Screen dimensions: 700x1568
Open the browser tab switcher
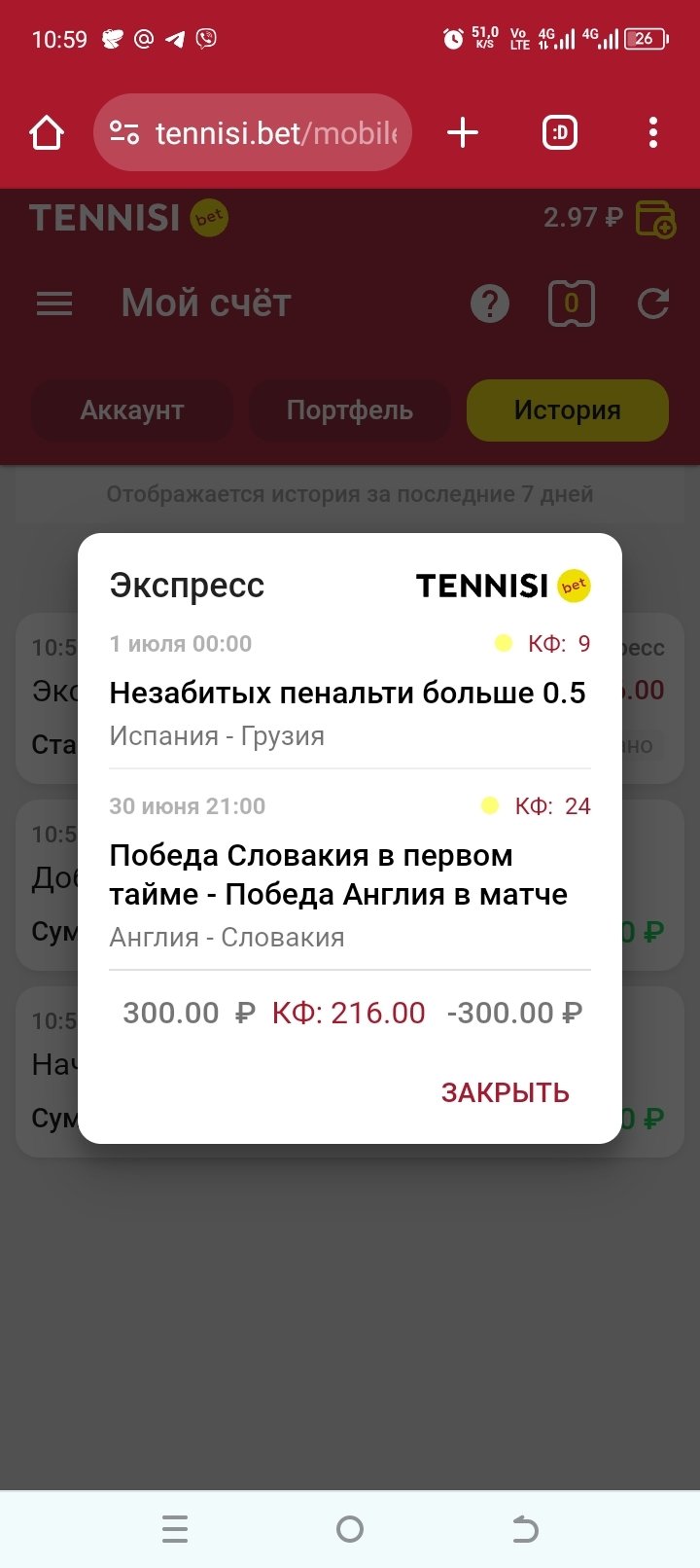coord(559,133)
